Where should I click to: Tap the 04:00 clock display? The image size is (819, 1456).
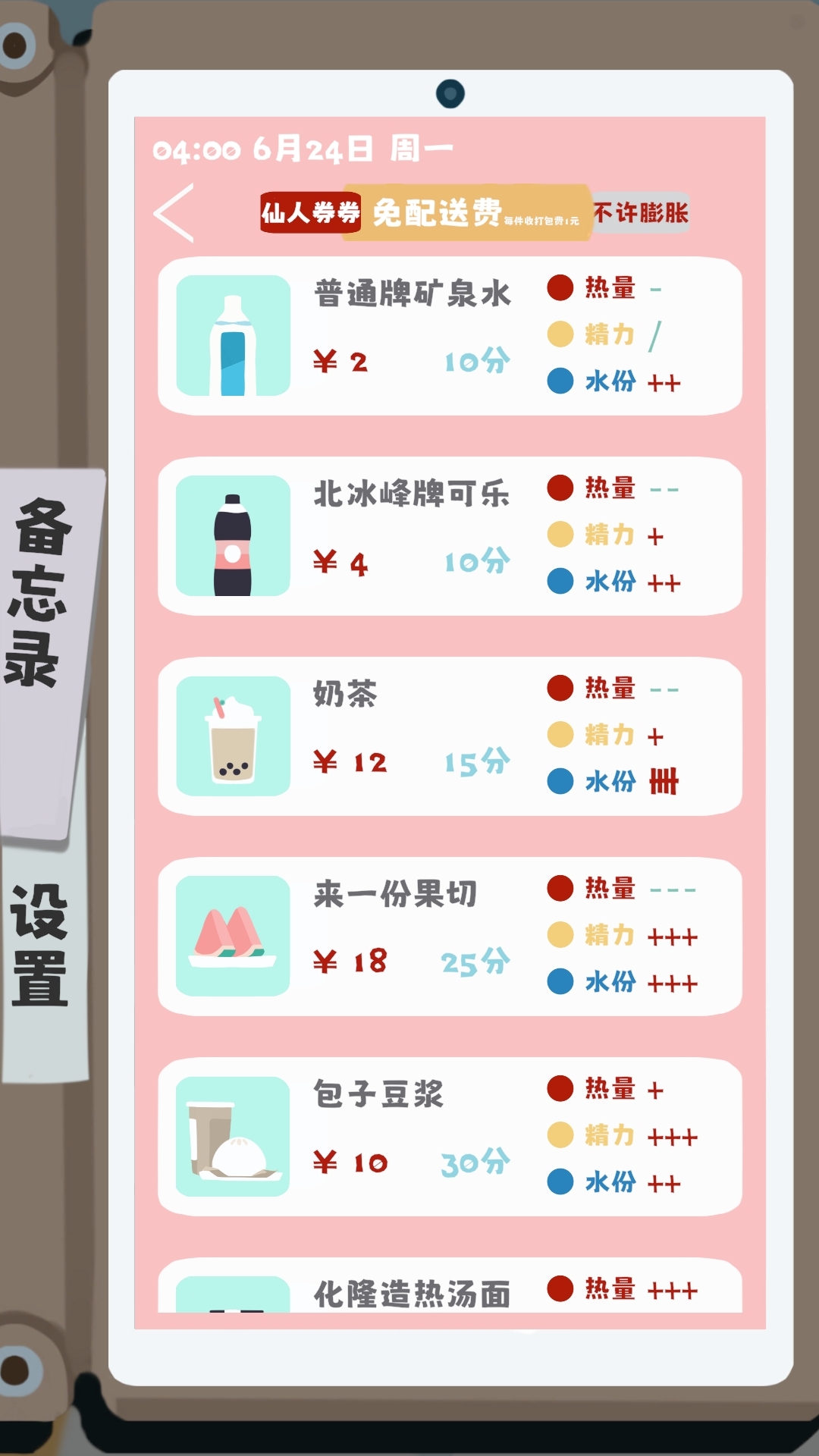point(196,149)
